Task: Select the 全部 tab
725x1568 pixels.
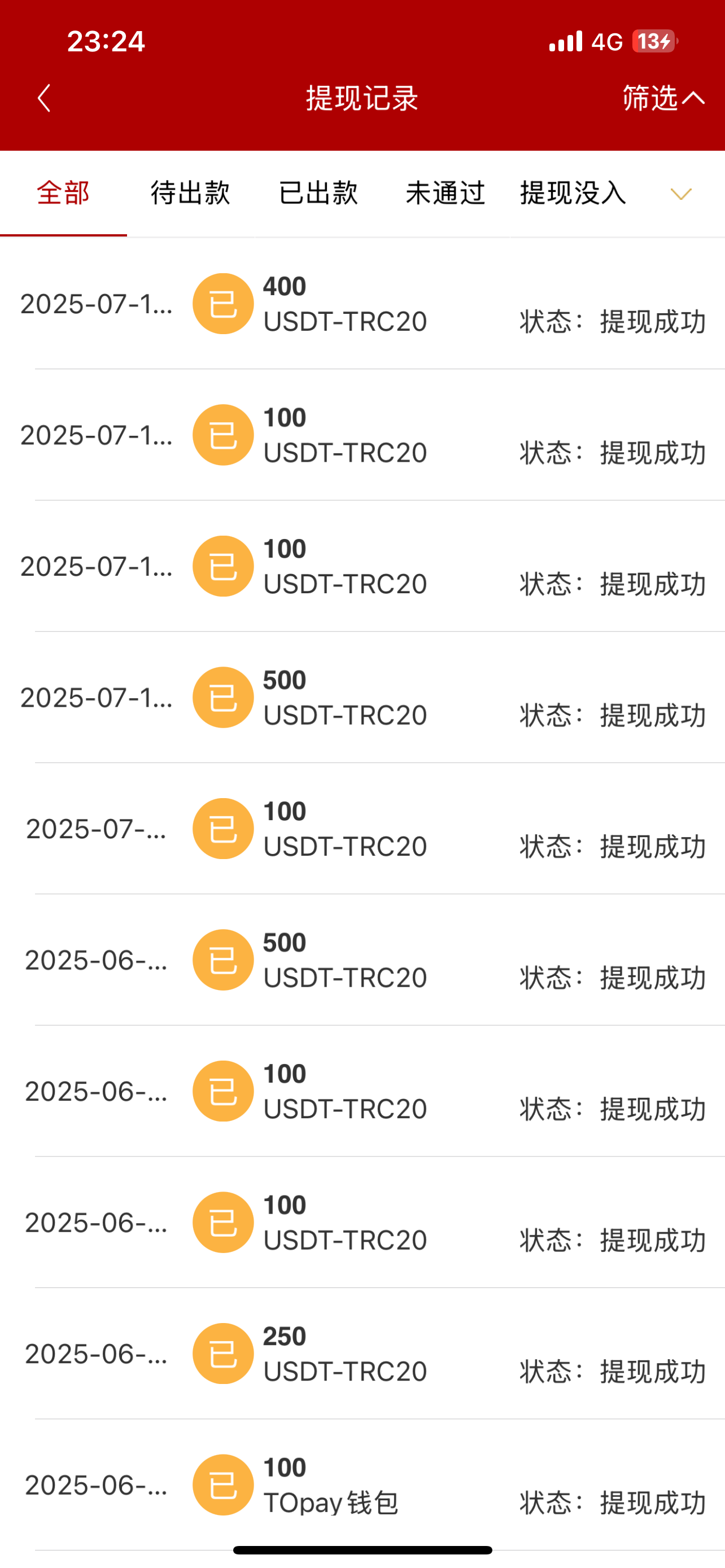Action: point(63,194)
